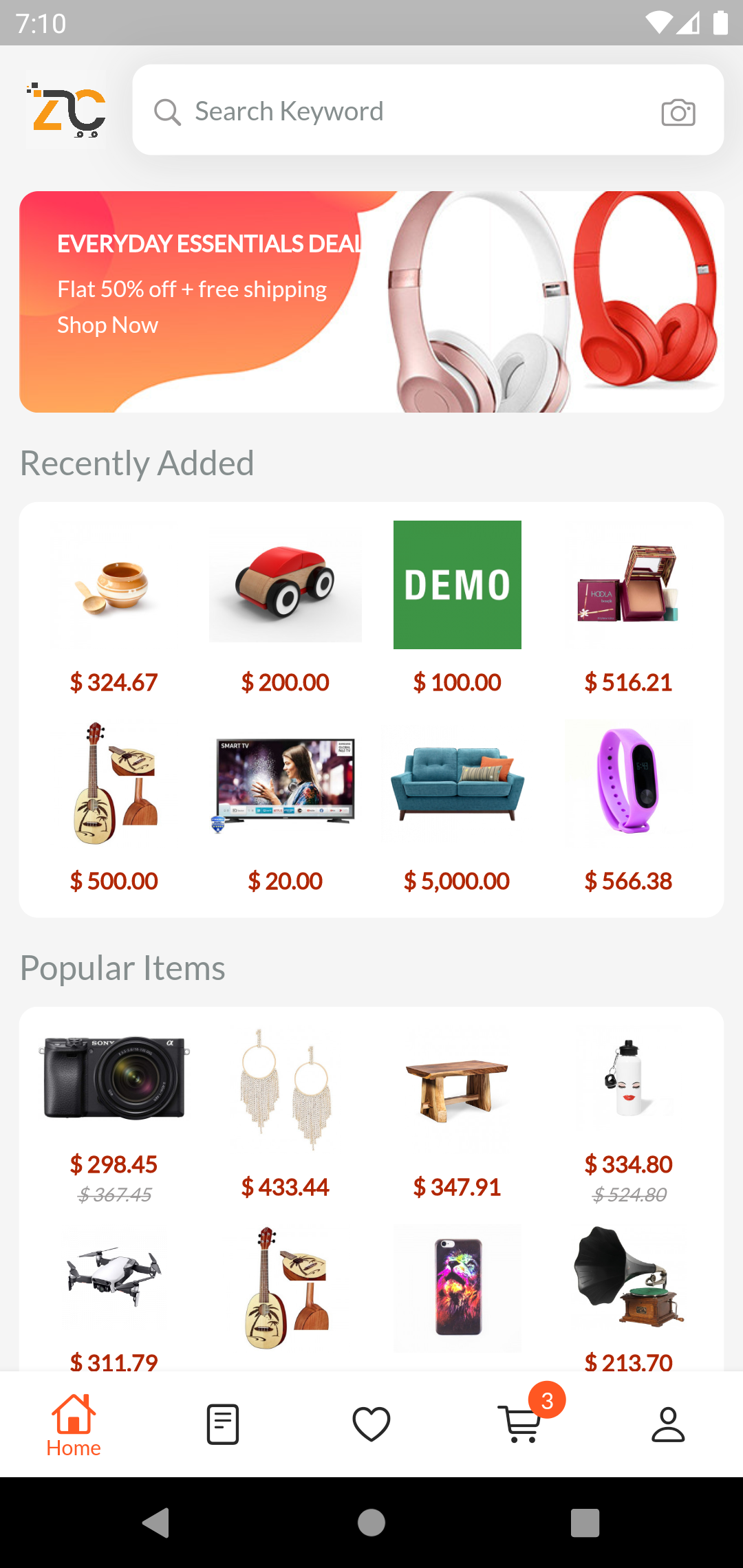Open the wishlist heart tab
This screenshot has height=1568, width=743.
tap(371, 1424)
